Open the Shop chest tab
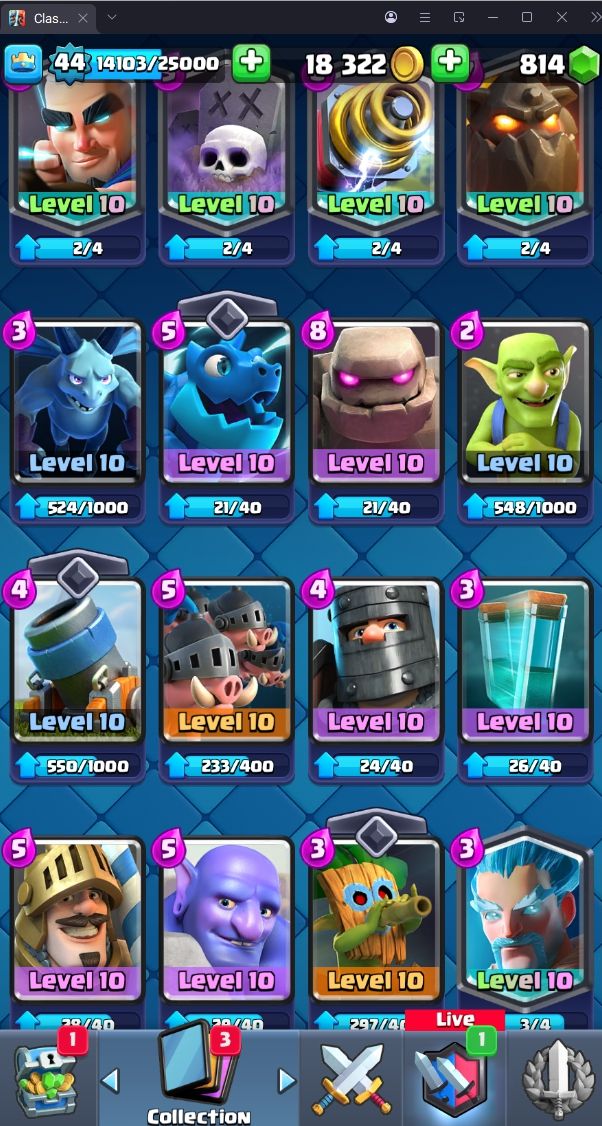Screen dimensions: 602x1126 pos(48,1078)
